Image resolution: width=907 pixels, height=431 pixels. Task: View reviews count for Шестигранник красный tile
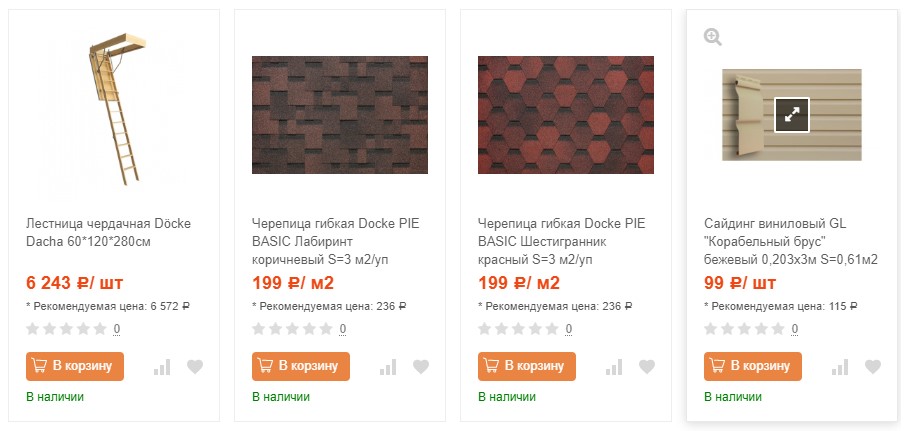569,329
